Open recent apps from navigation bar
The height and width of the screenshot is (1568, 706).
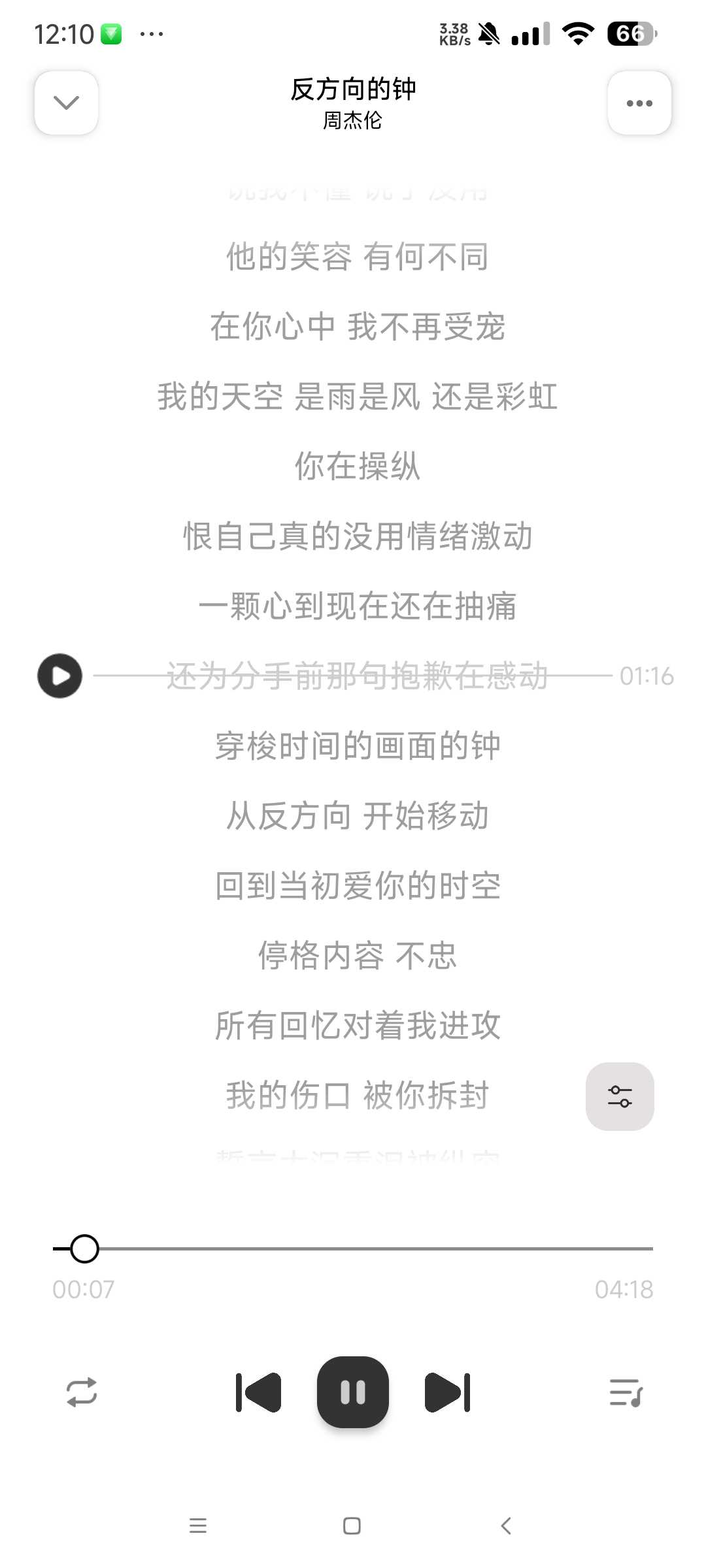[197, 1526]
